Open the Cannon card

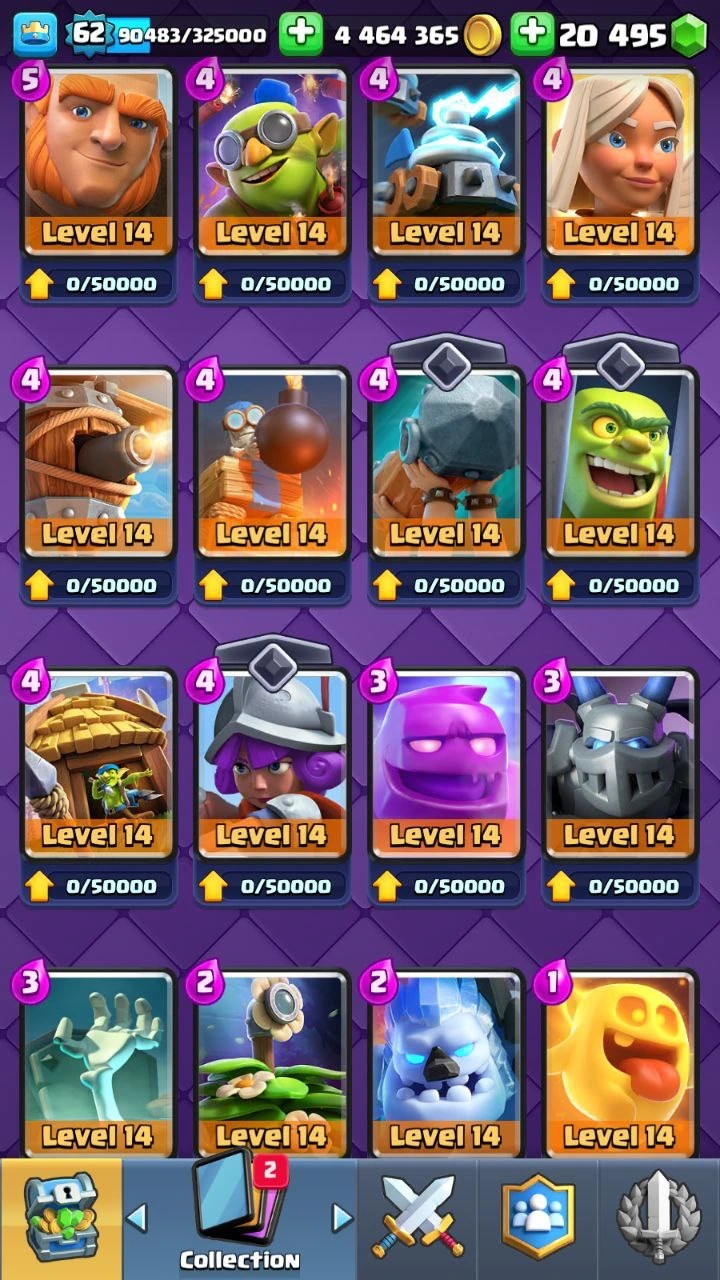(98, 462)
